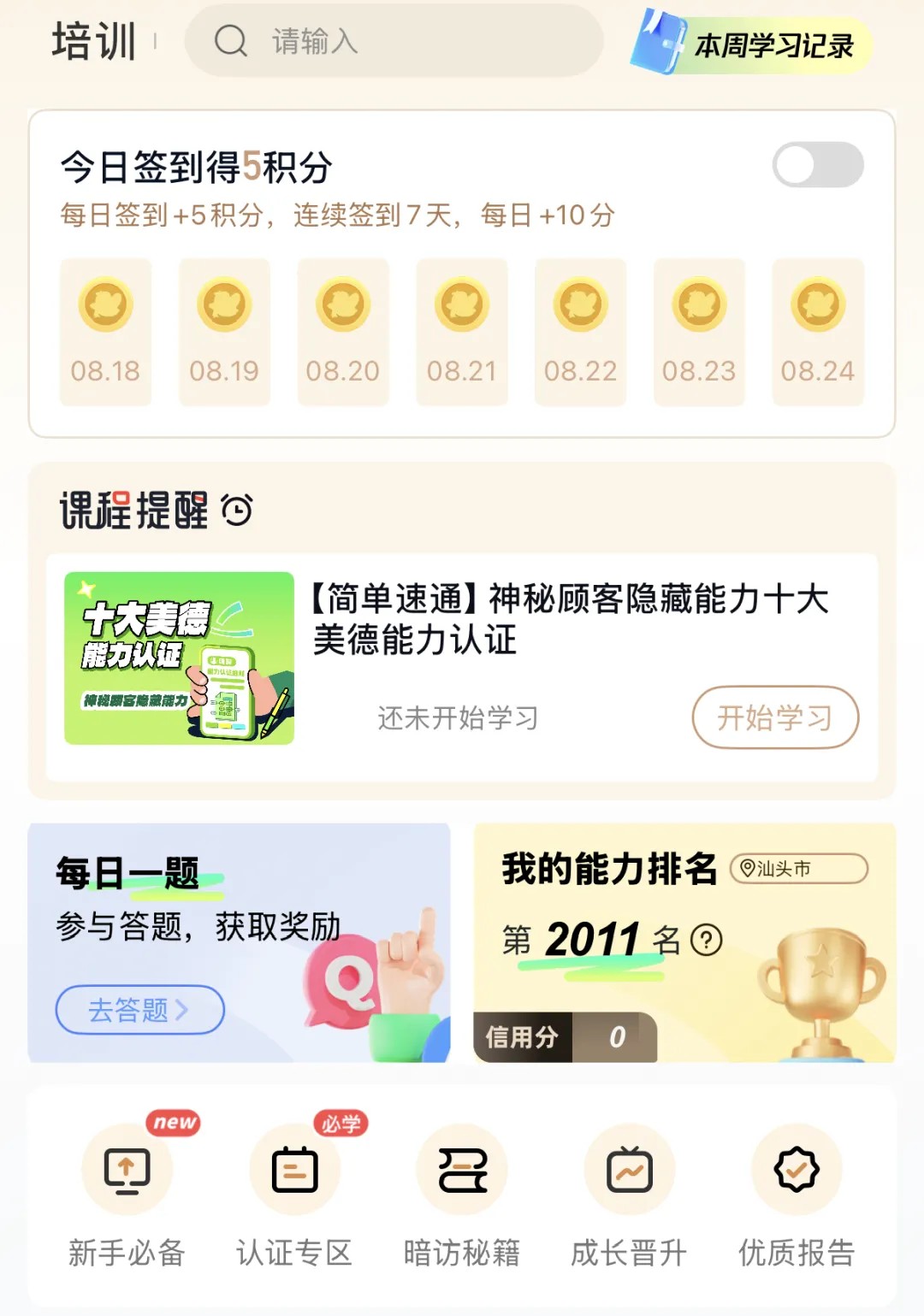Open the 认证专区 section icon
This screenshot has height=1316, width=924.
point(294,1167)
